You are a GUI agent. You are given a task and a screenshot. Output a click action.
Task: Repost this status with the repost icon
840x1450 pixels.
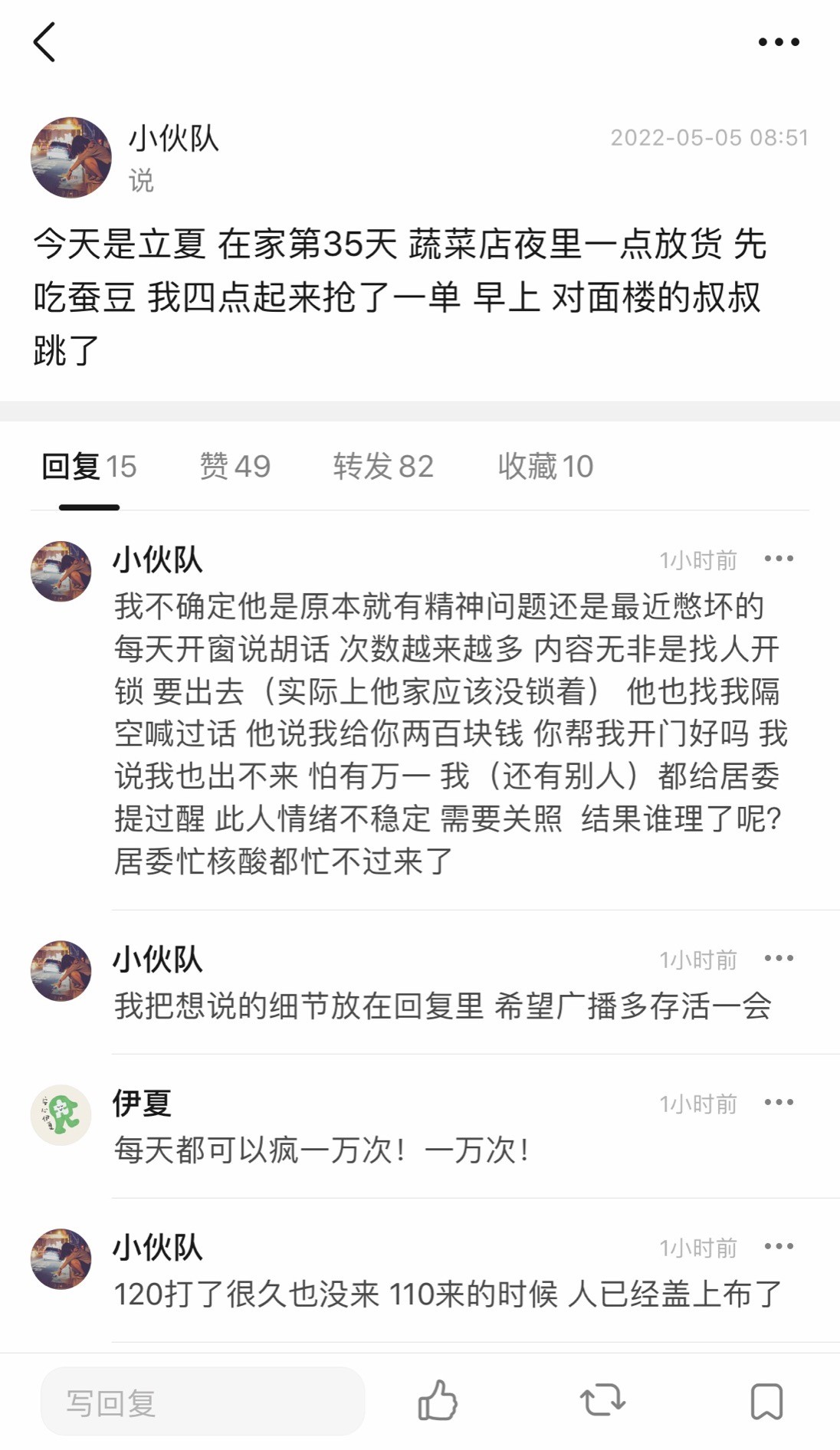pyautogui.click(x=602, y=1401)
